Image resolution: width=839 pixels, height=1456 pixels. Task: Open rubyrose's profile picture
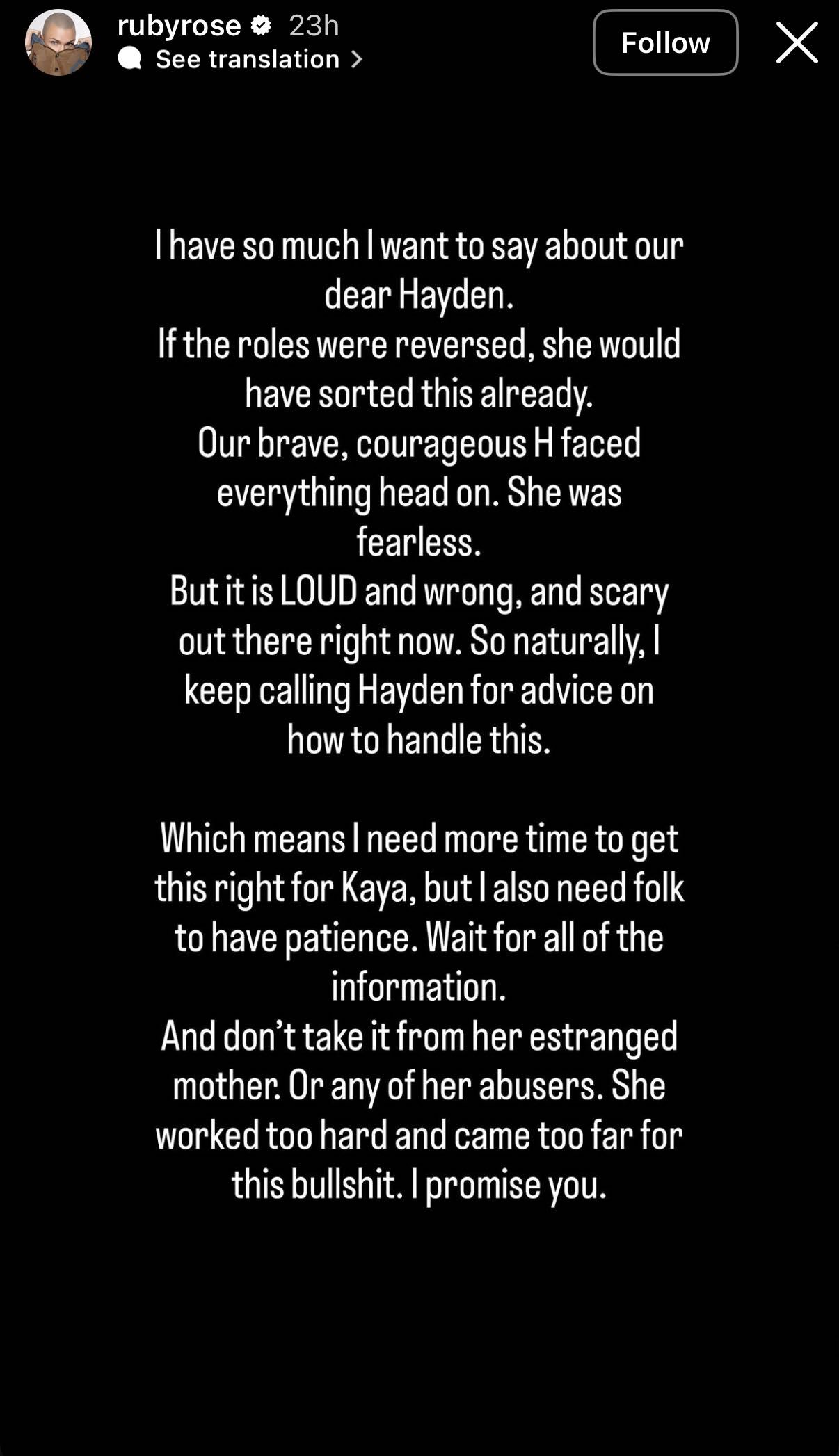click(x=58, y=42)
